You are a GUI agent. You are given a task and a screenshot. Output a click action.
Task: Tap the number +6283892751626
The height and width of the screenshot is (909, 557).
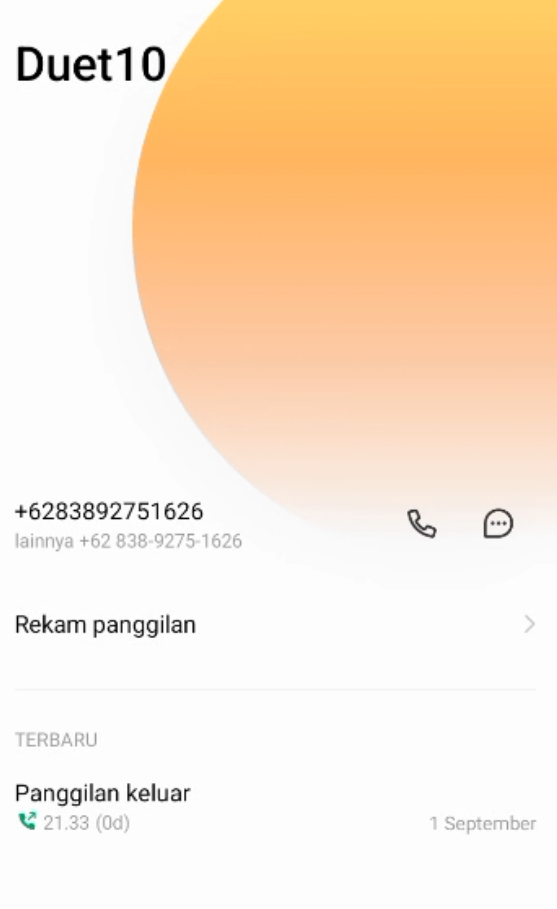pyautogui.click(x=109, y=511)
